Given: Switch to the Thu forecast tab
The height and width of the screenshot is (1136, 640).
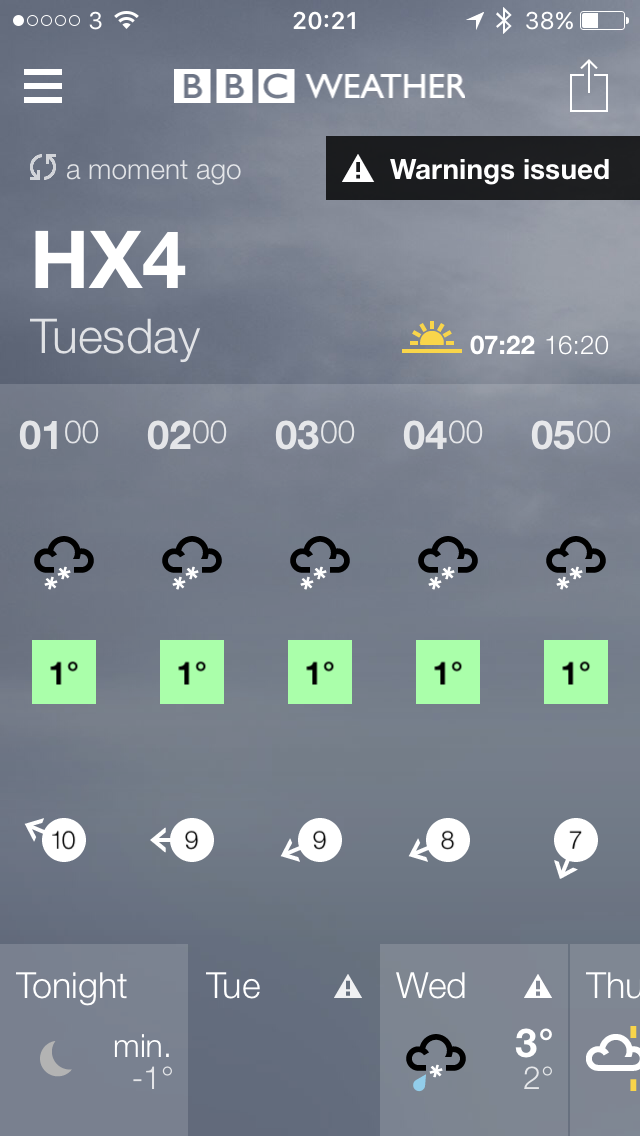Looking at the screenshot, I should 605,1040.
